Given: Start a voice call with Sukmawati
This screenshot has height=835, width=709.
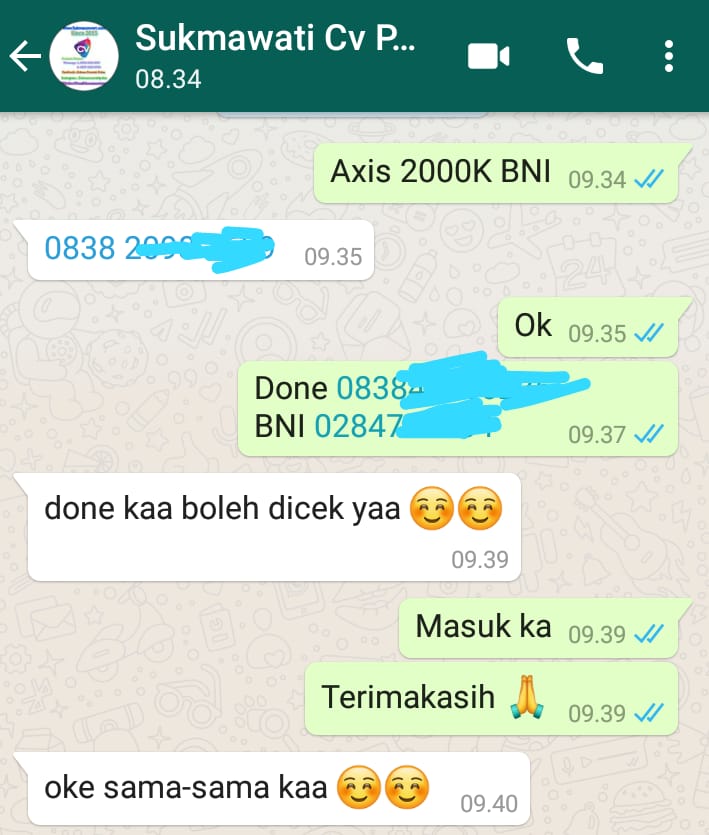Looking at the screenshot, I should pyautogui.click(x=584, y=57).
